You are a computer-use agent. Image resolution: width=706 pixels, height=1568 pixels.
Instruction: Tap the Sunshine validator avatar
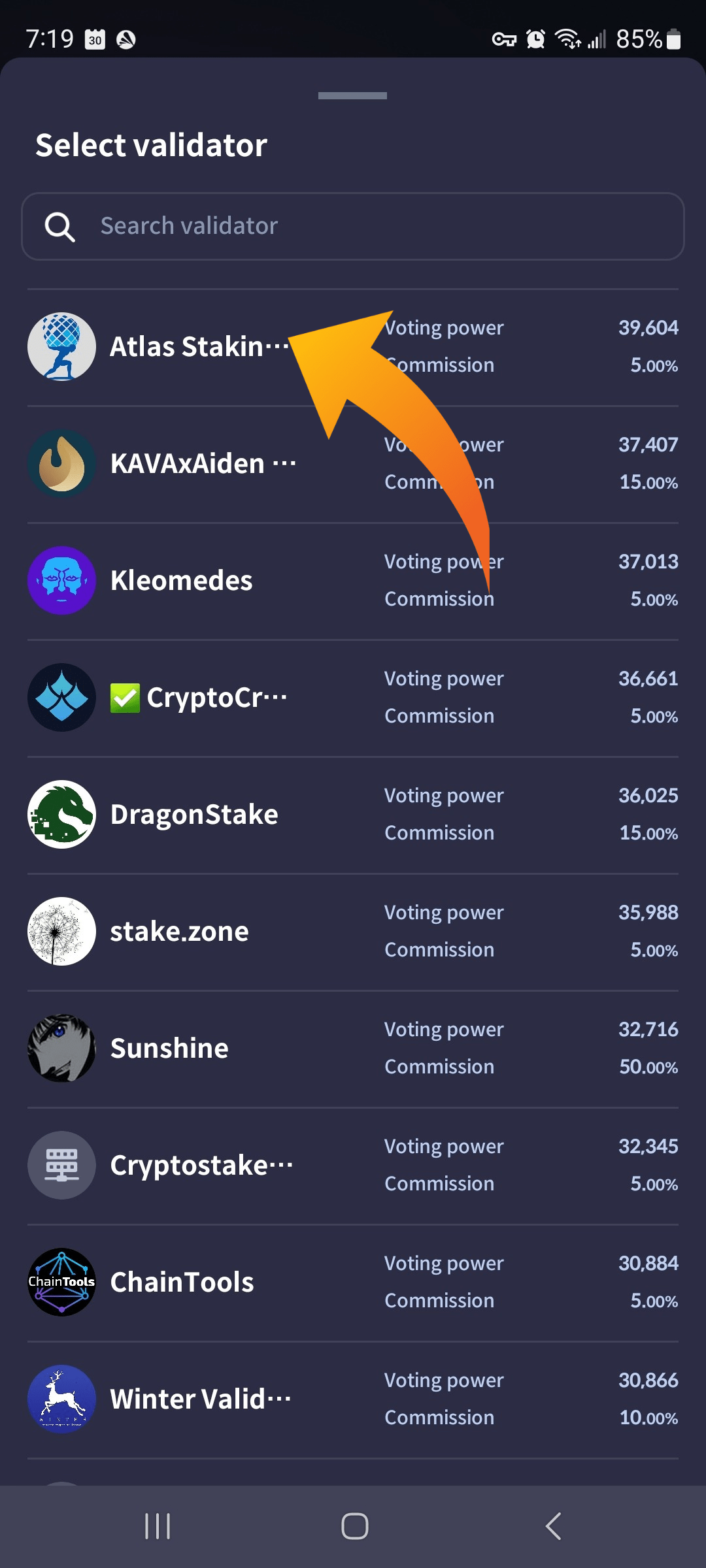point(61,1048)
